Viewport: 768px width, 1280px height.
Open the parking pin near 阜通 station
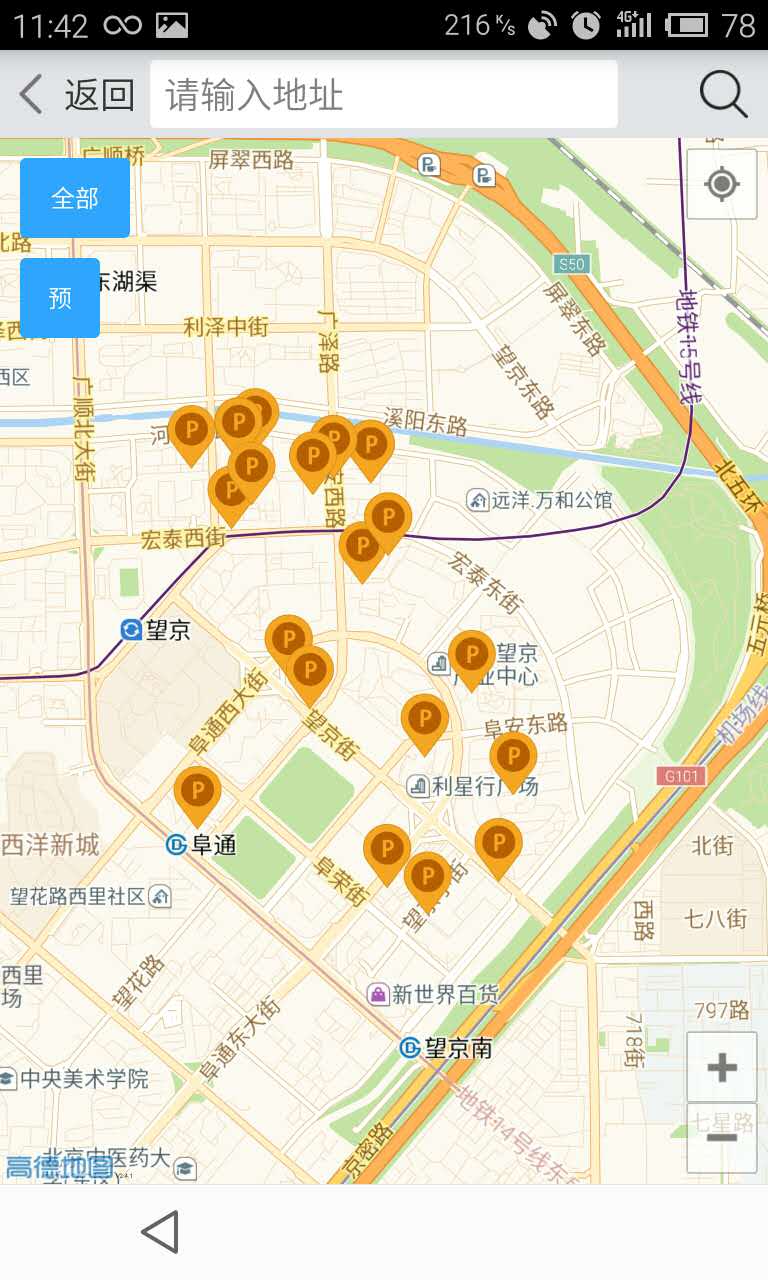coord(197,792)
